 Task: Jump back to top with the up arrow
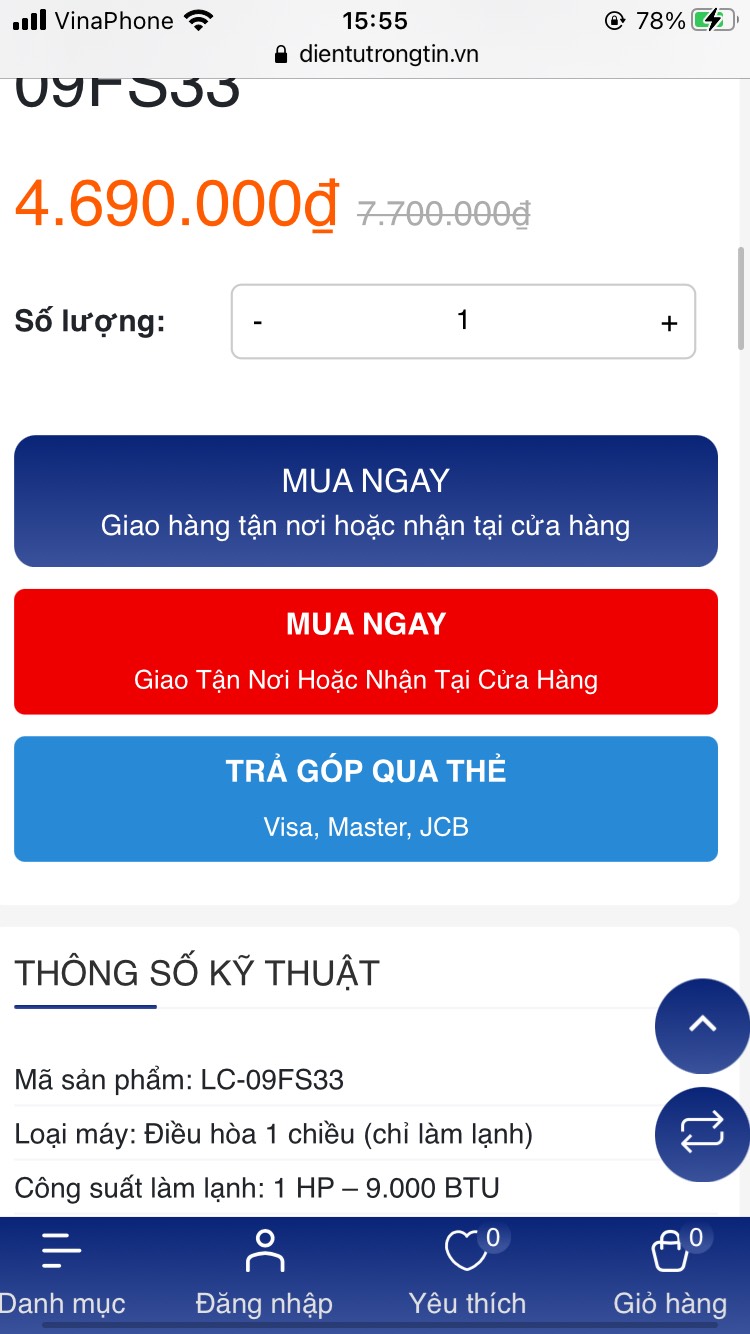tap(702, 1025)
